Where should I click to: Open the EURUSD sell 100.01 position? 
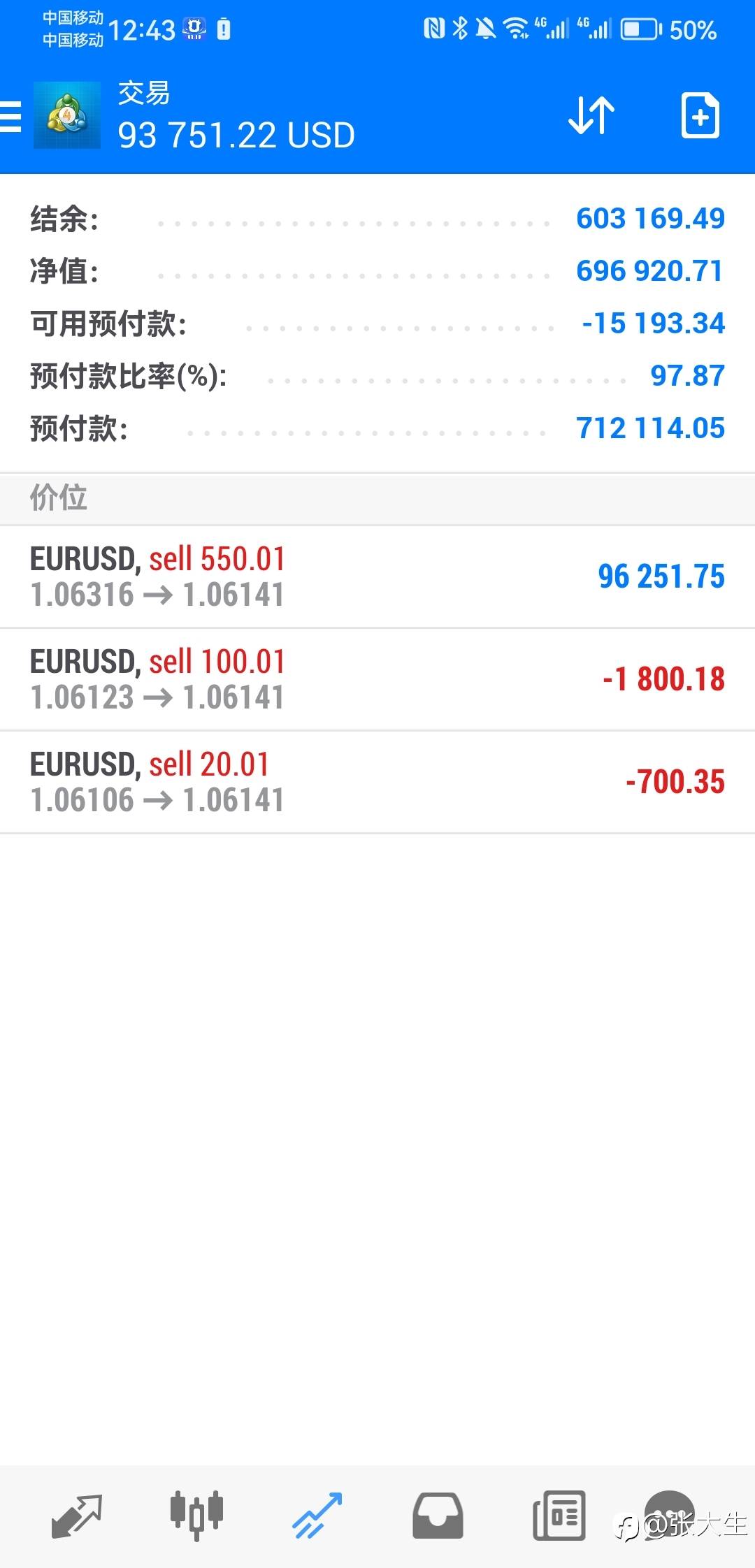(x=377, y=679)
